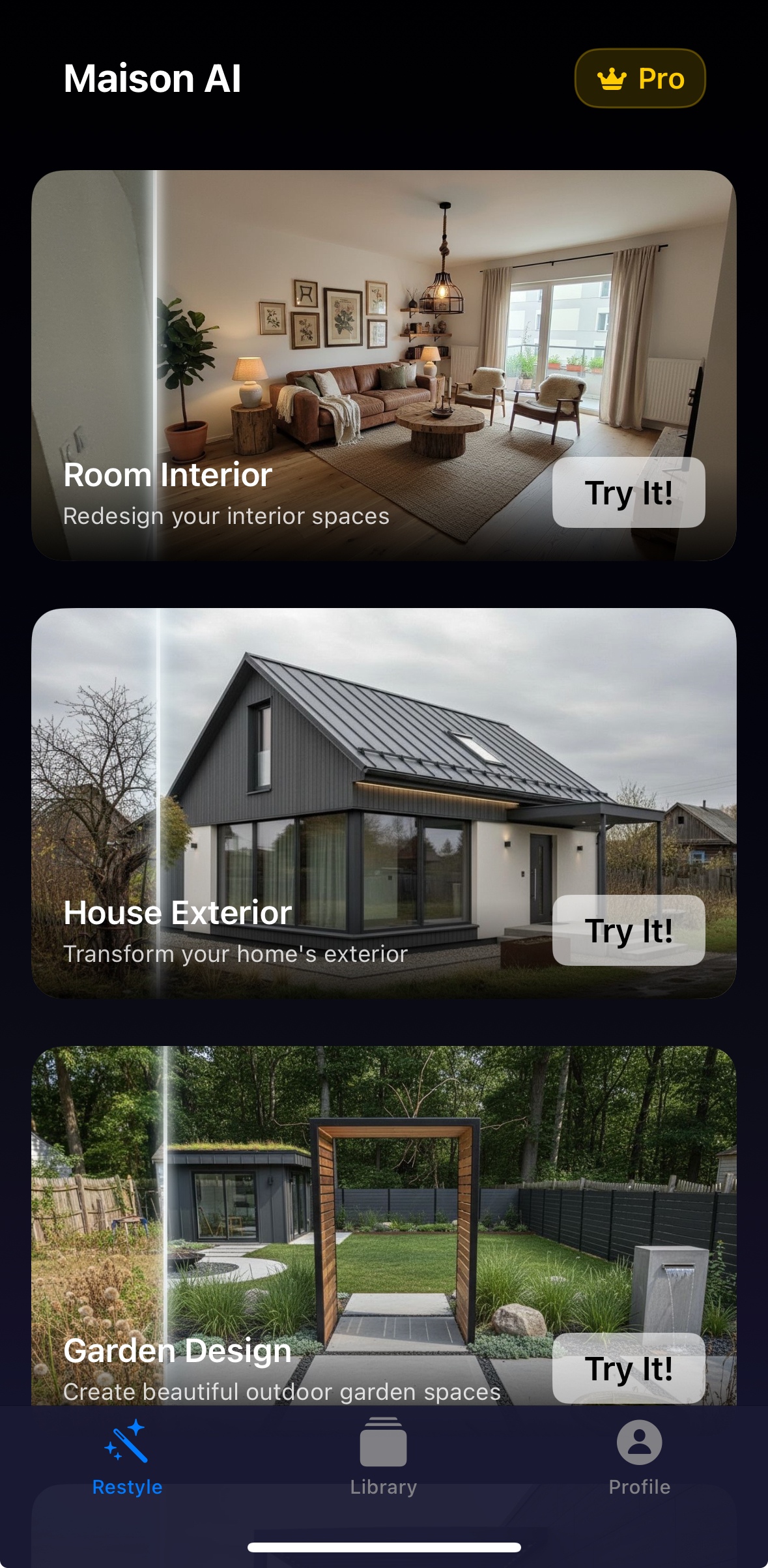Tap Try It! on House Exterior
Screen dimensions: 768x1568
tap(628, 931)
